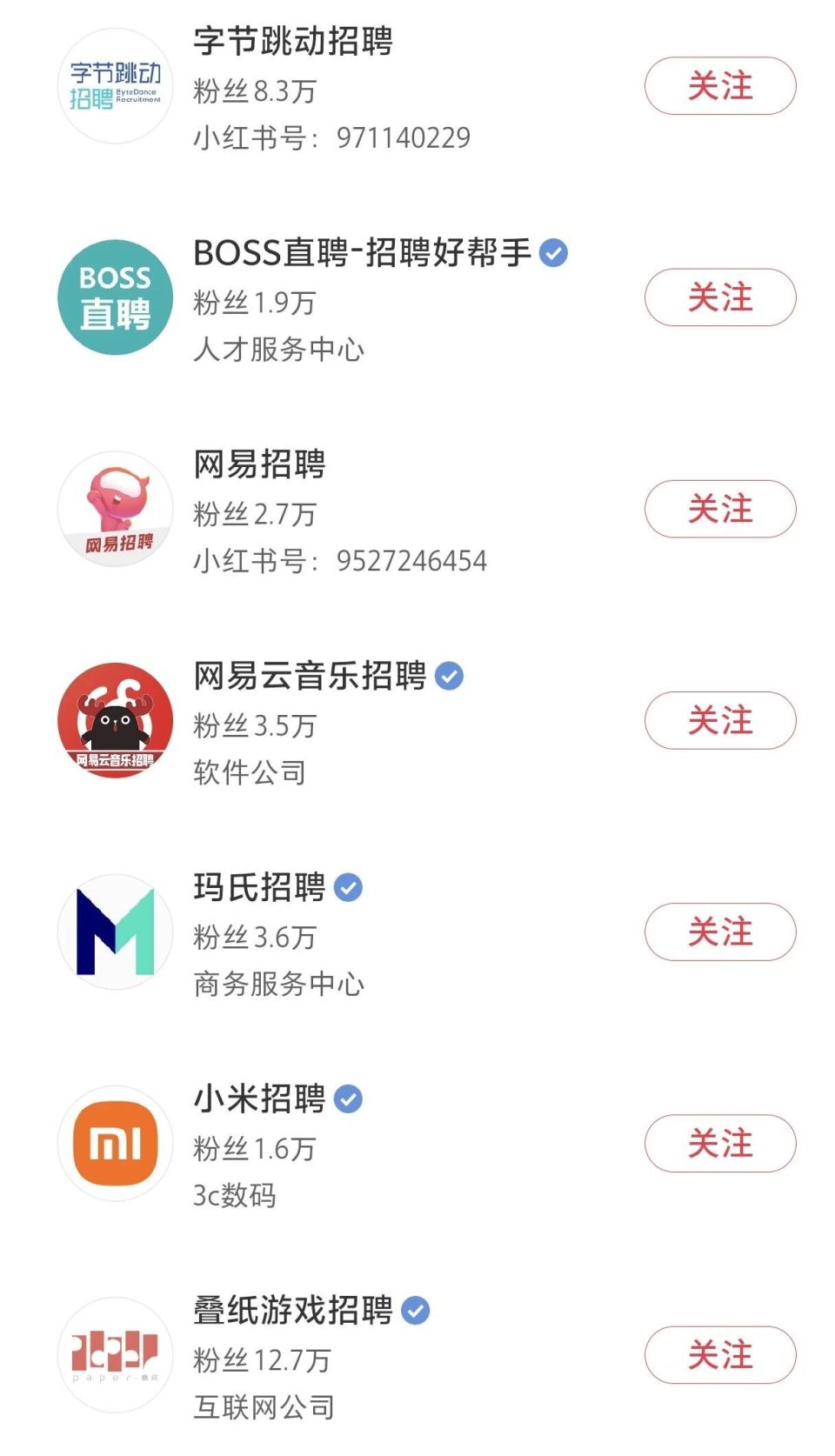The height and width of the screenshot is (1456, 835).
Task: Follow the 小米招聘 account
Action: coord(719,1145)
